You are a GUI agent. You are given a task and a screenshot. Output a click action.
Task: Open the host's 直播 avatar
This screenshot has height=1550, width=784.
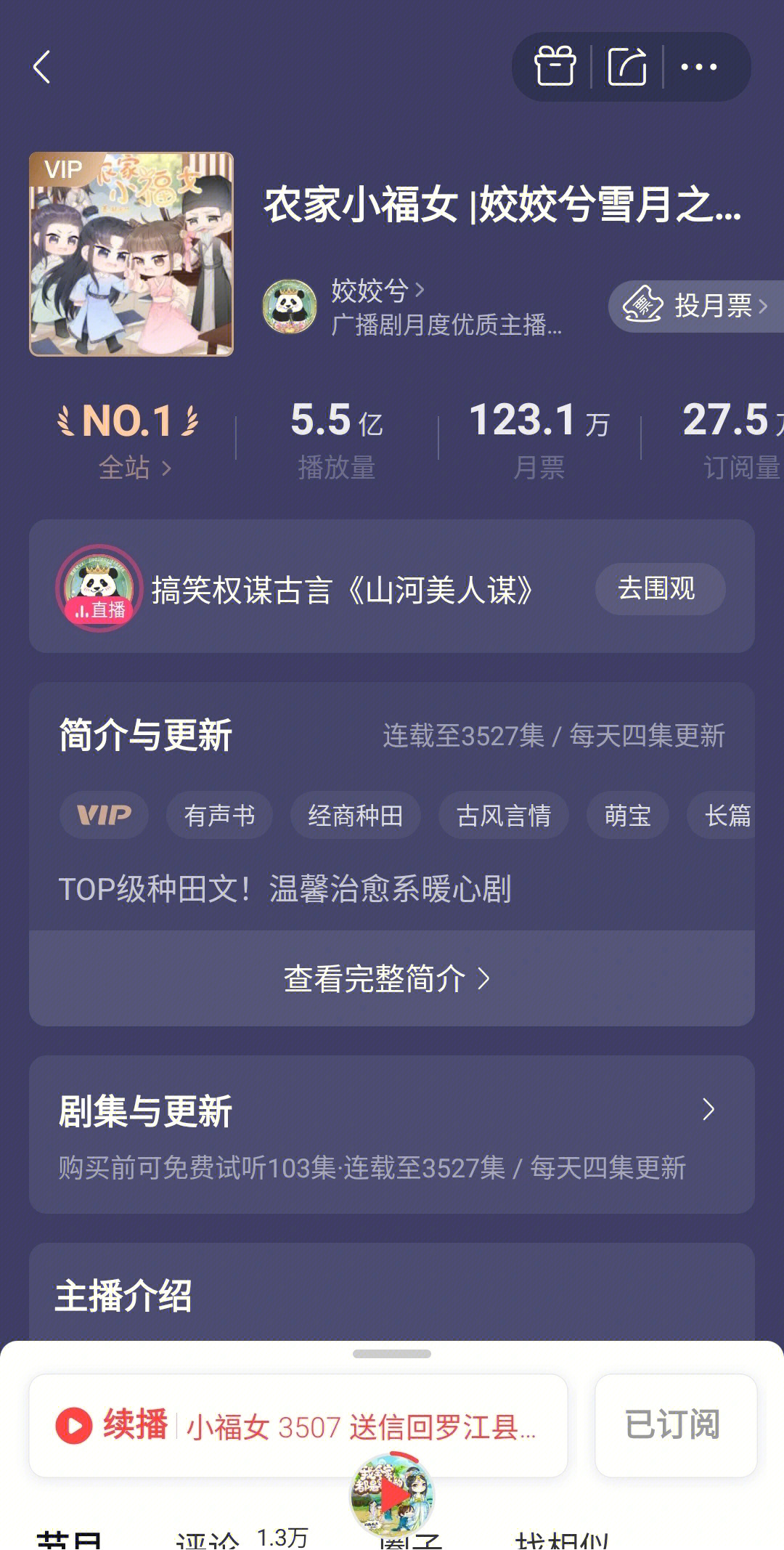99,587
